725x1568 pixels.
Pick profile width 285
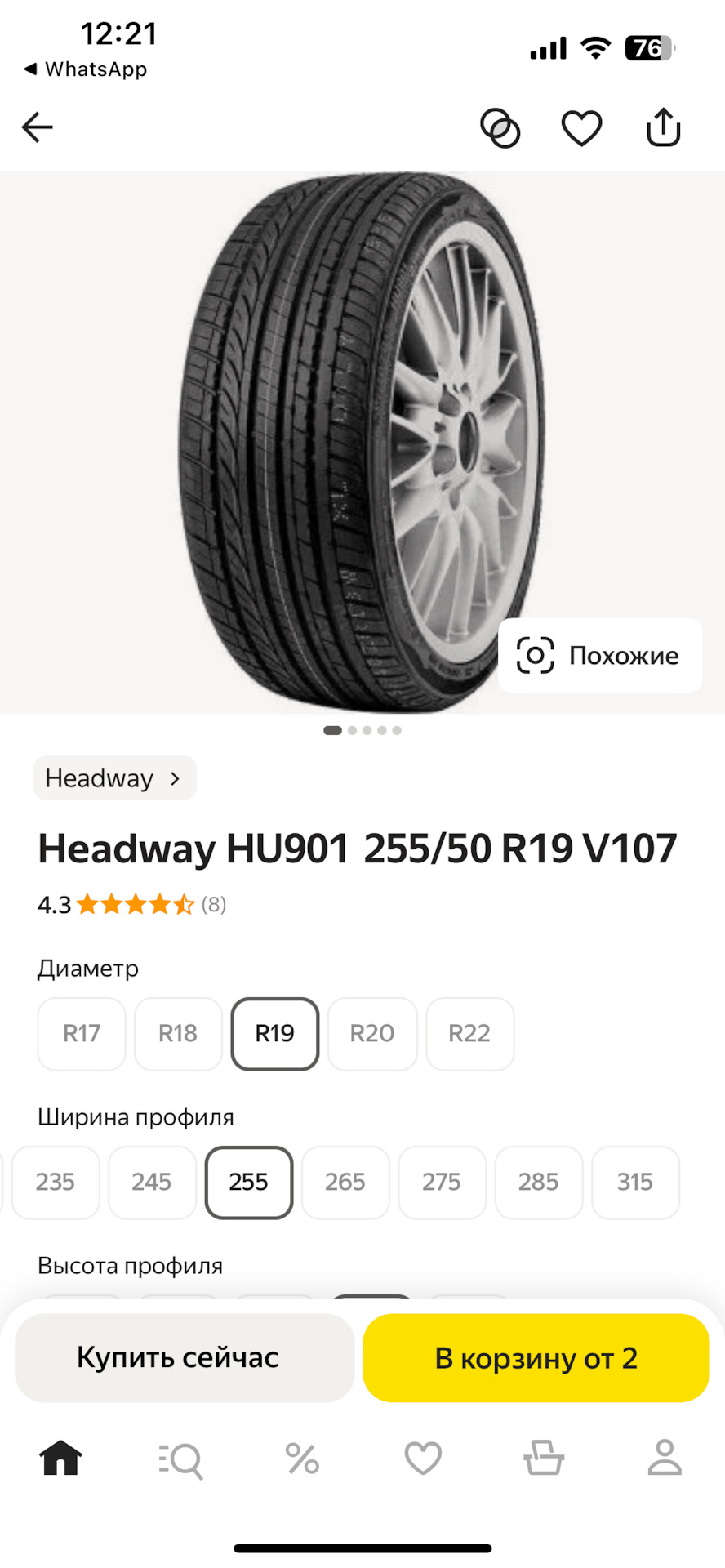(539, 1182)
